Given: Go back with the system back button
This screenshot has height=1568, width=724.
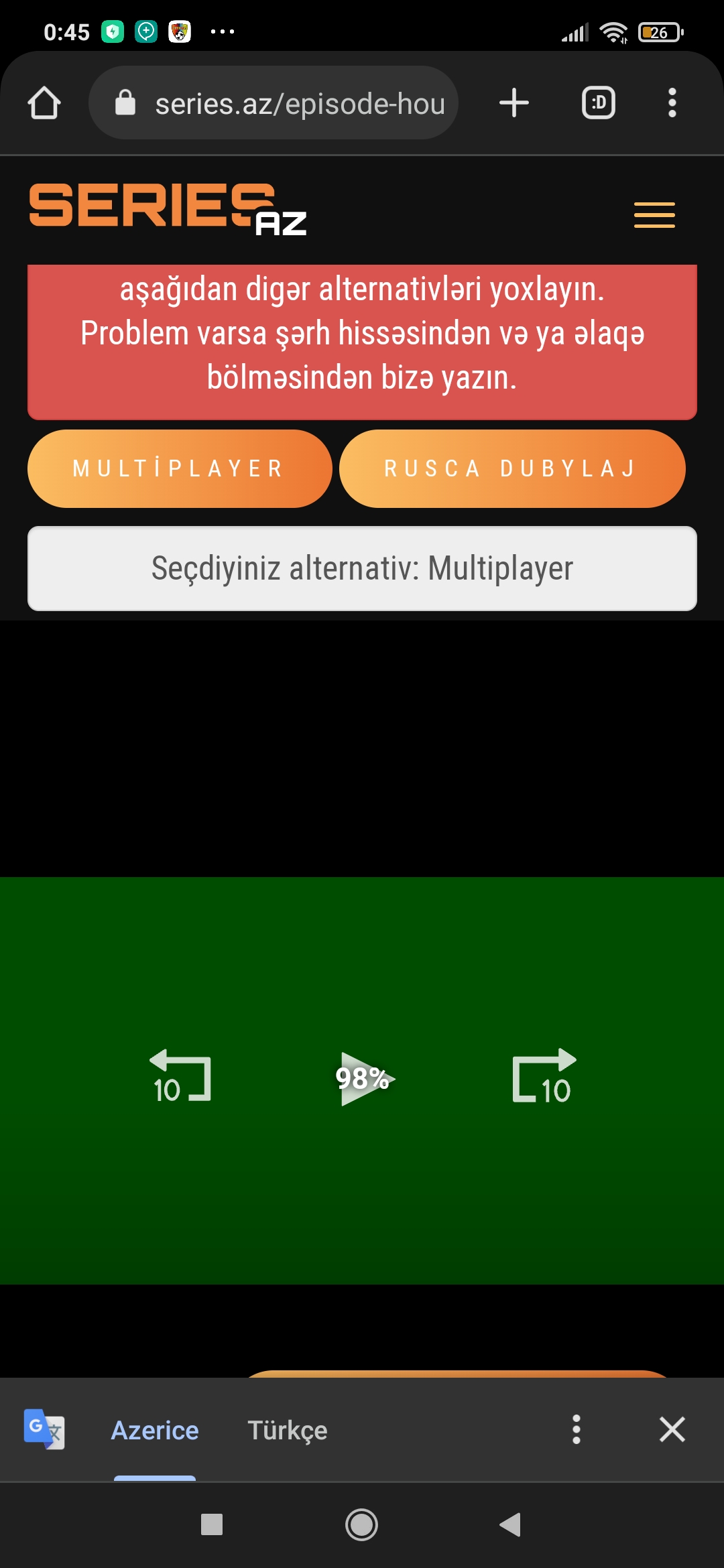Looking at the screenshot, I should 510,1524.
